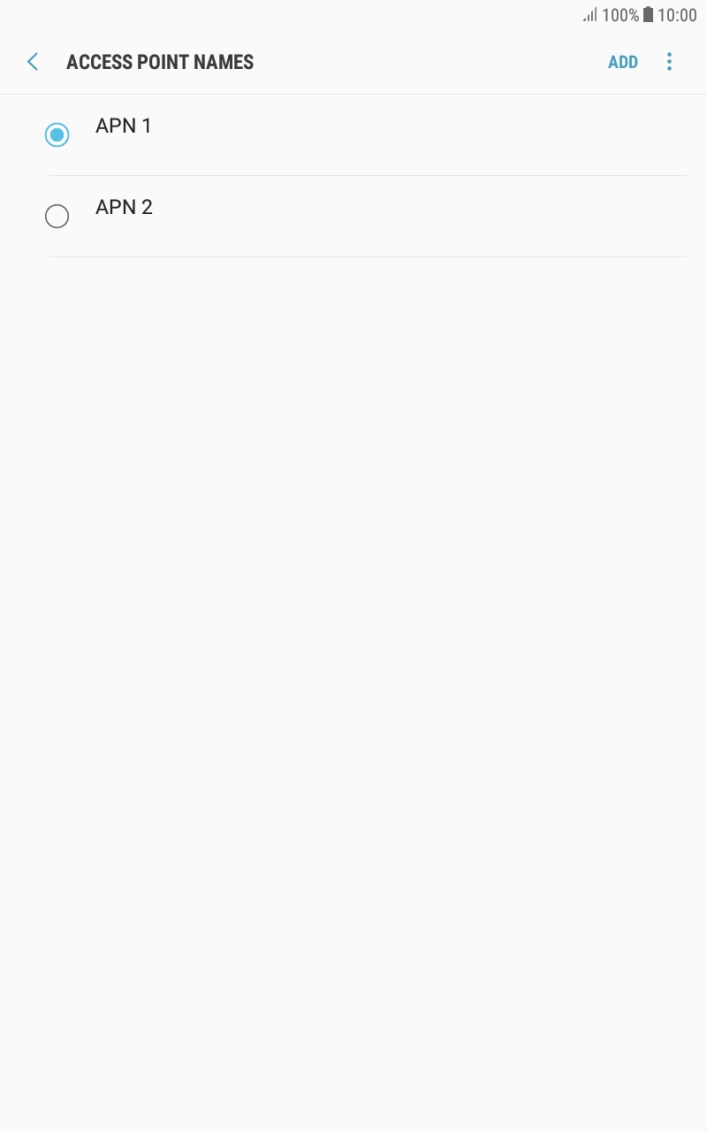The width and height of the screenshot is (707, 1132).
Task: Open APN 2 settings
Action: tap(124, 208)
